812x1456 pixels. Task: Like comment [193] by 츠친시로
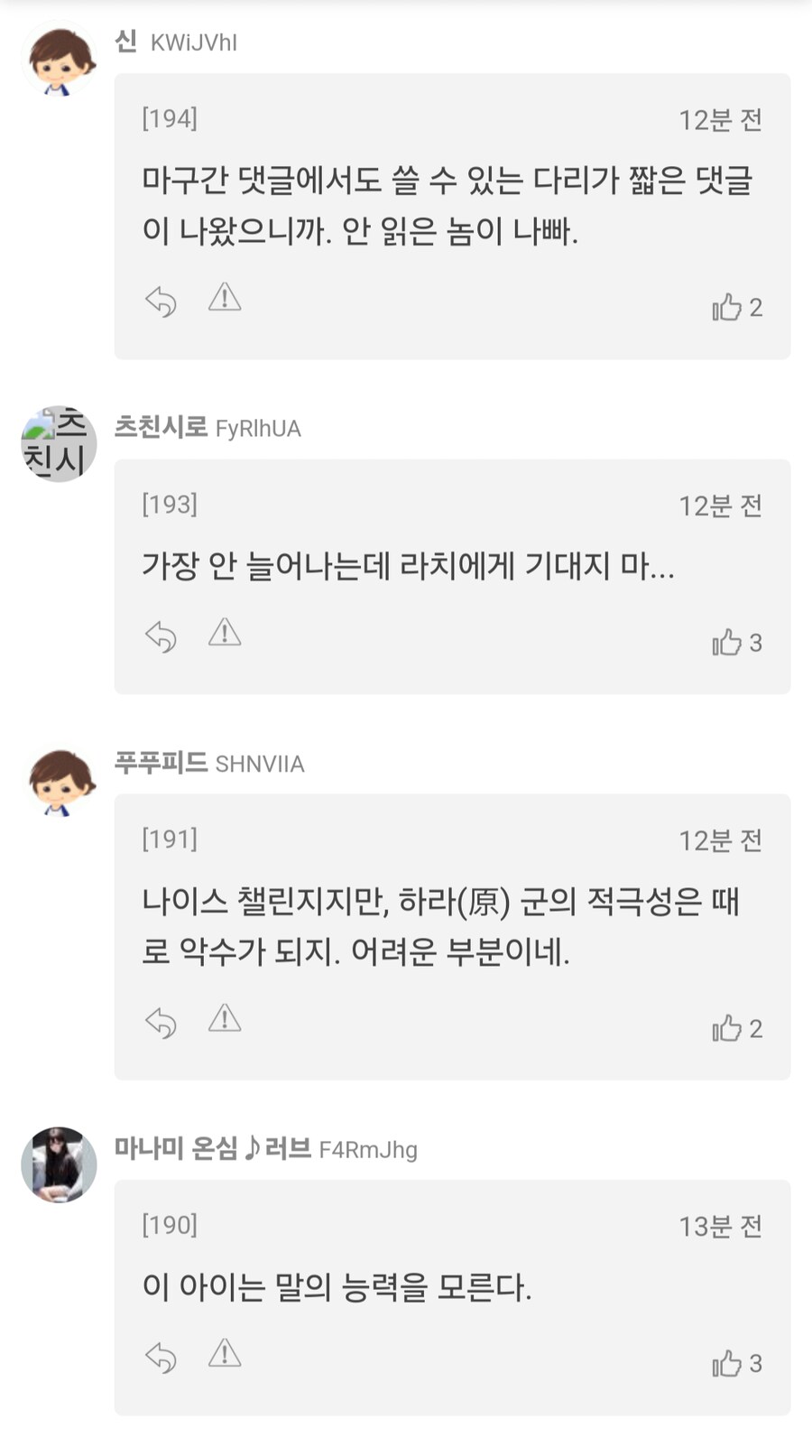pyautogui.click(x=727, y=643)
